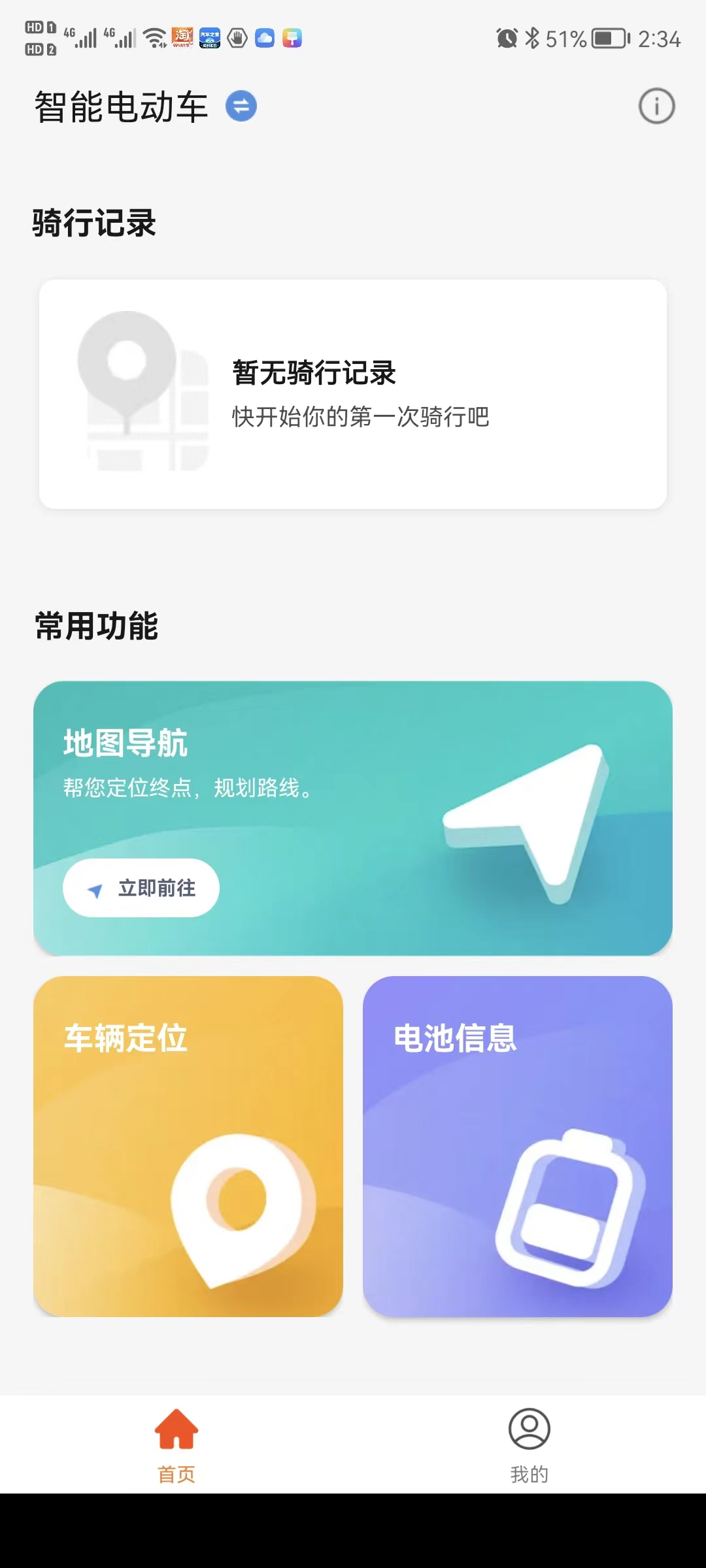The height and width of the screenshot is (1568, 706).
Task: Open the info icon in the top bar
Action: (656, 106)
